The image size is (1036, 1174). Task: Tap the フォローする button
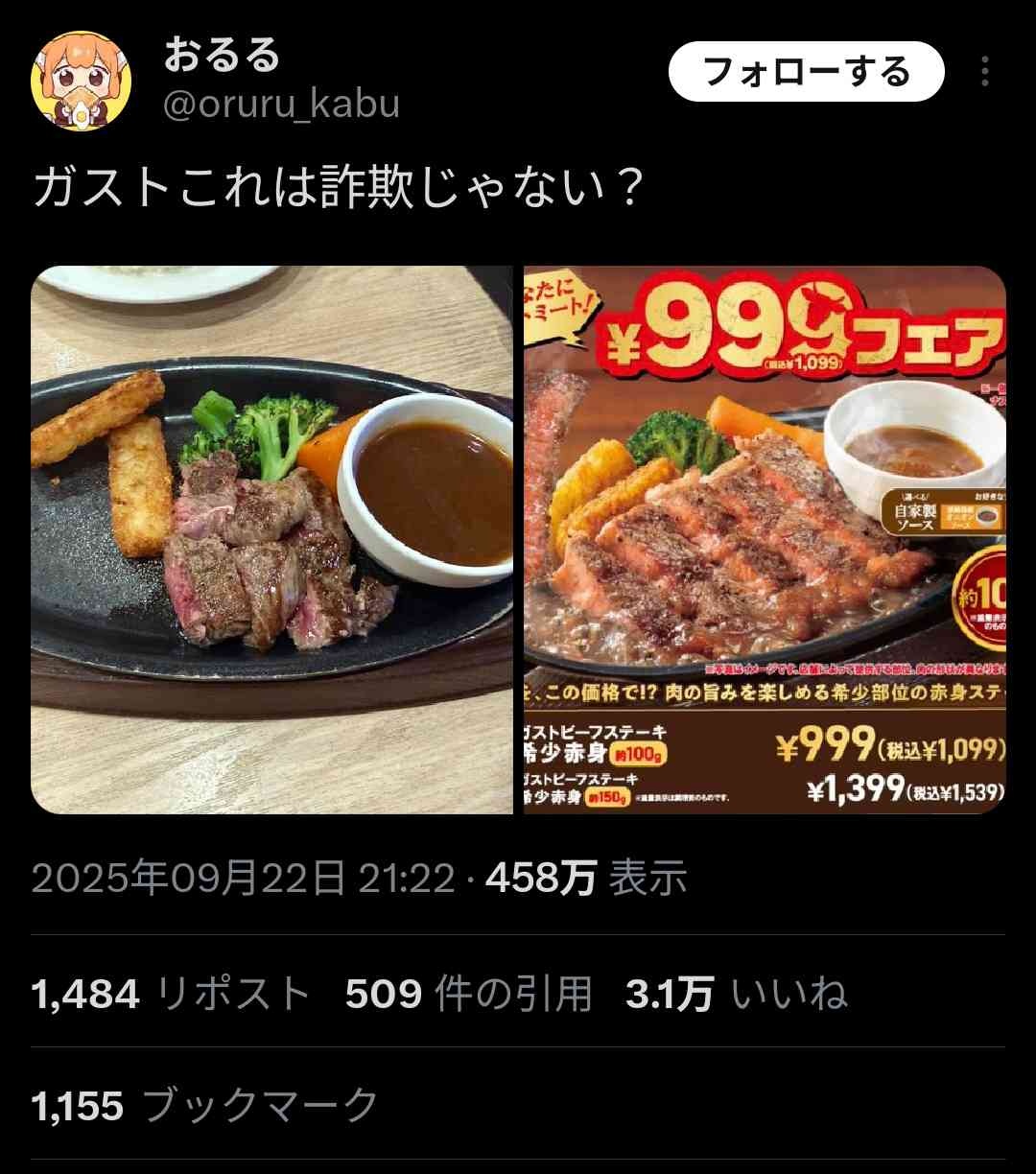pyautogui.click(x=806, y=72)
